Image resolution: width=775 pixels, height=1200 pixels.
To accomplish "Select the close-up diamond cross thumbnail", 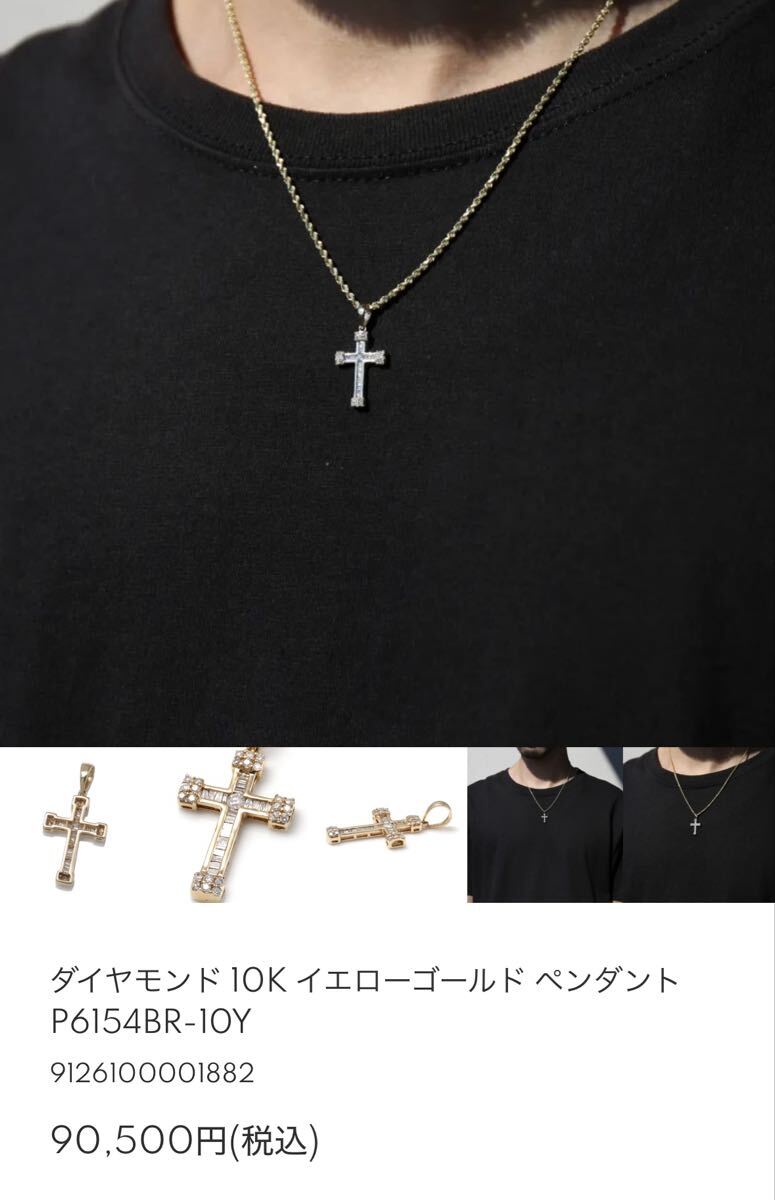I will [x=233, y=825].
